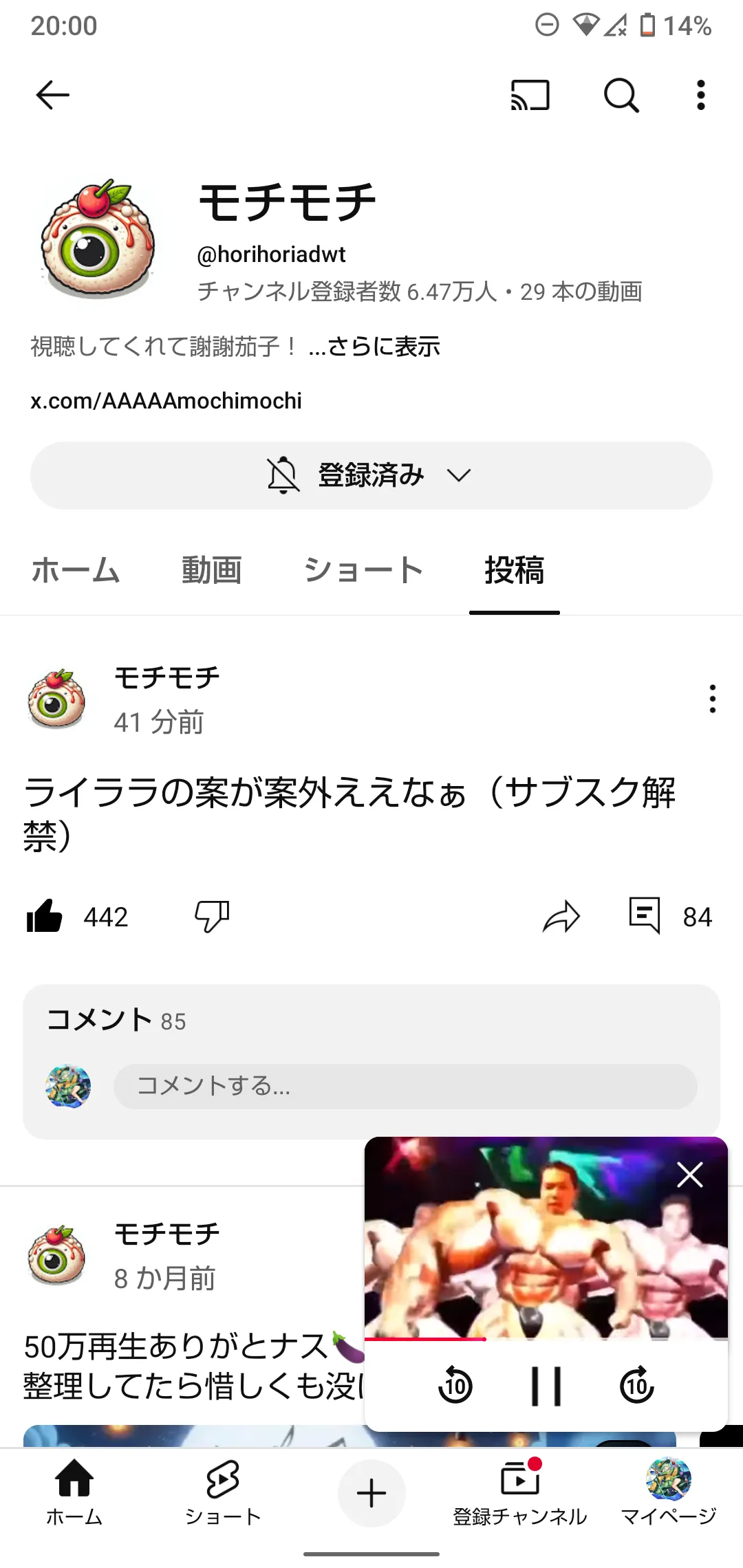Open the 登録済み subscription dropdown
The height and width of the screenshot is (1568, 743).
pyautogui.click(x=371, y=475)
